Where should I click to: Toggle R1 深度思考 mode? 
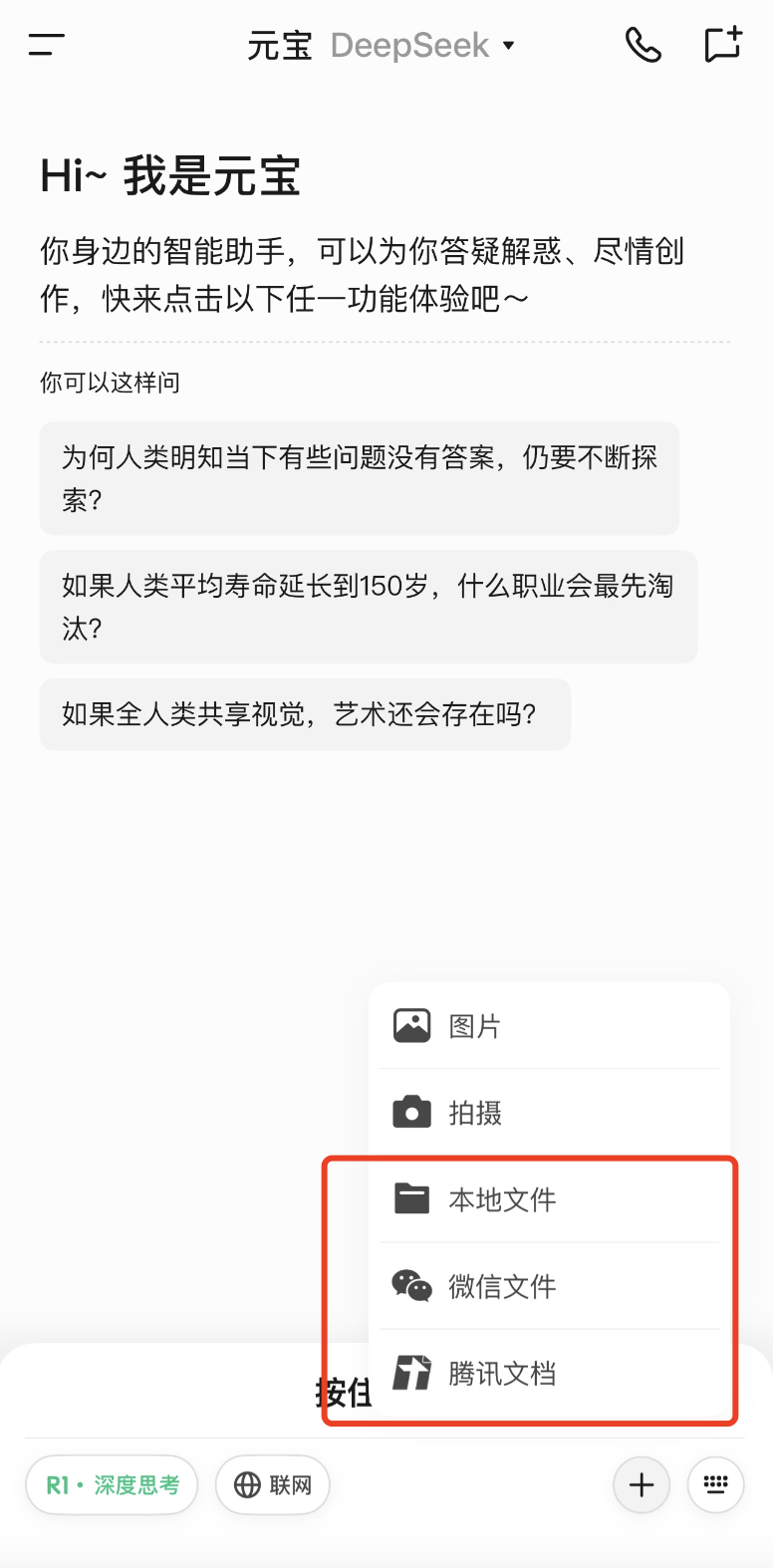pos(112,1485)
